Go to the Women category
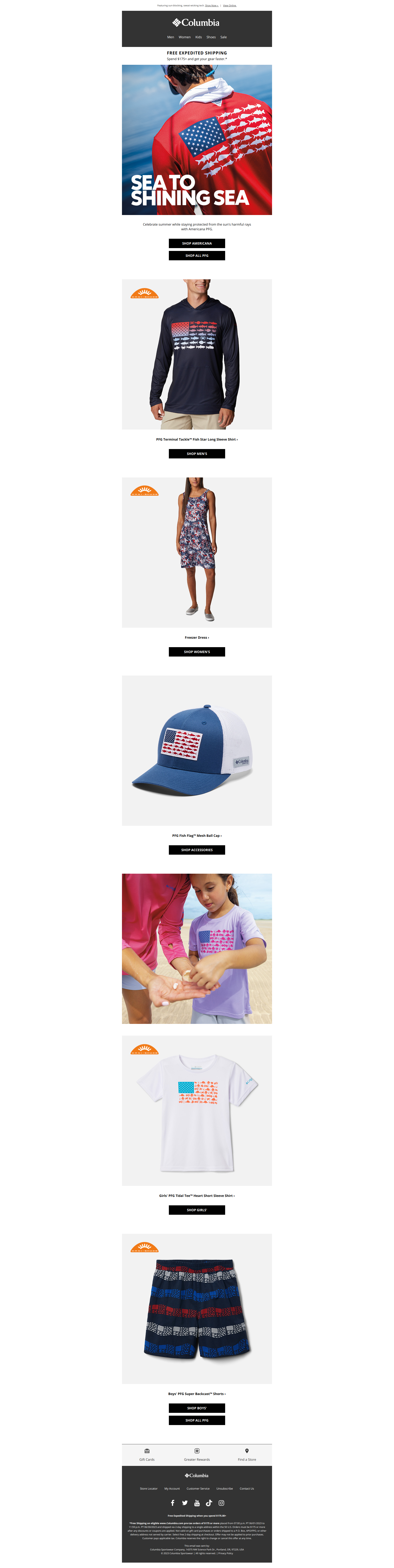Viewport: 394px width, 1568px height. point(184,37)
